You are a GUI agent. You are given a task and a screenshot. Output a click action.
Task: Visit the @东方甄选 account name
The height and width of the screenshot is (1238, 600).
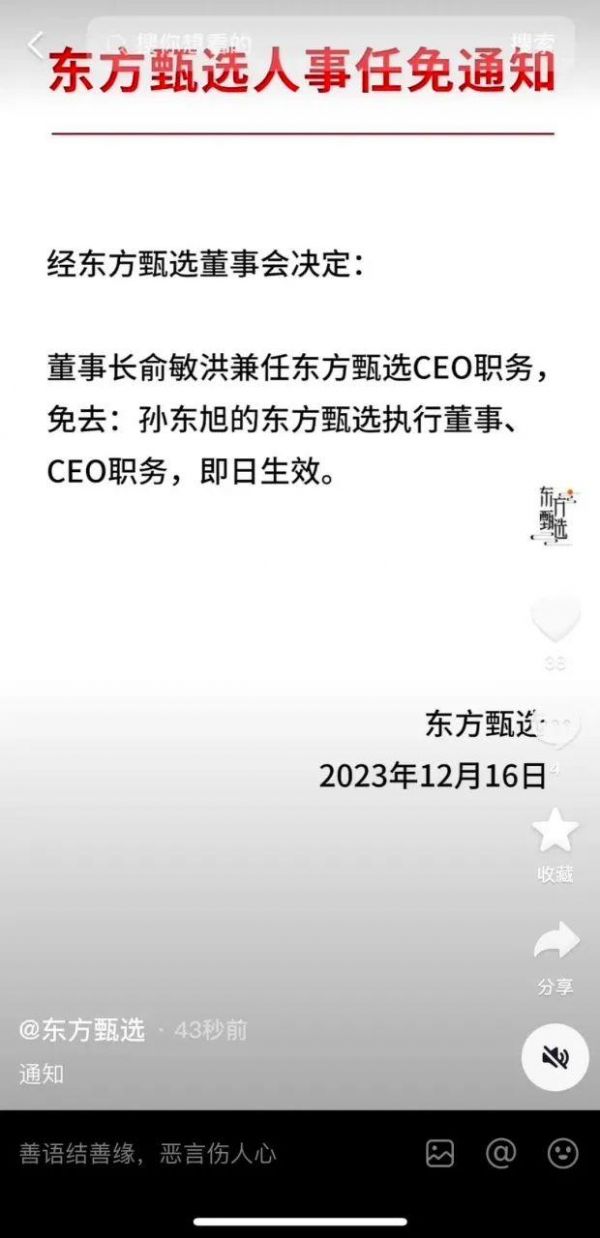[82, 1030]
